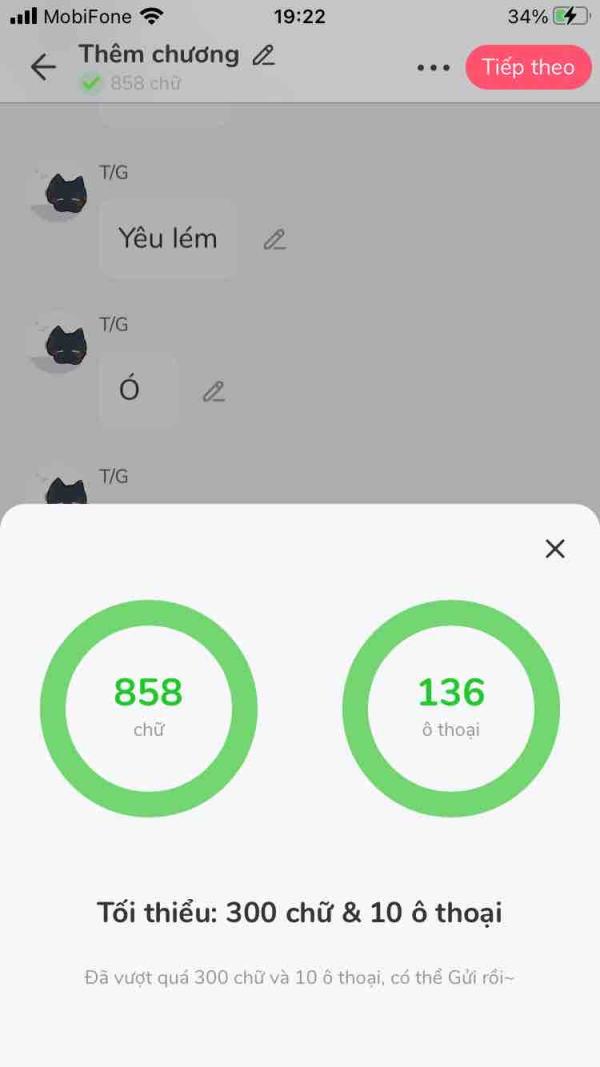Close the word count bottom sheet
Viewport: 600px width, 1067px height.
coord(554,548)
